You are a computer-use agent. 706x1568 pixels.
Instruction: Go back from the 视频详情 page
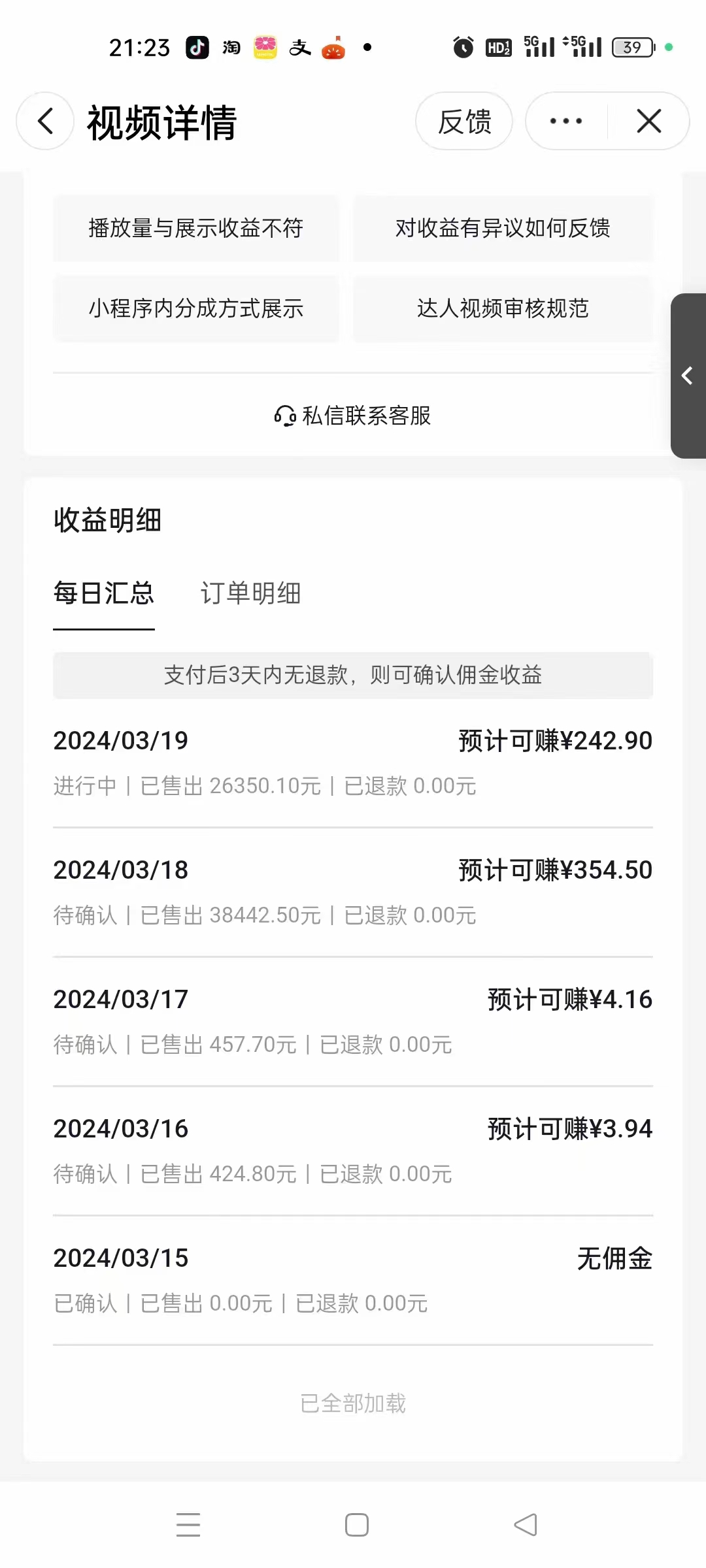pos(45,122)
